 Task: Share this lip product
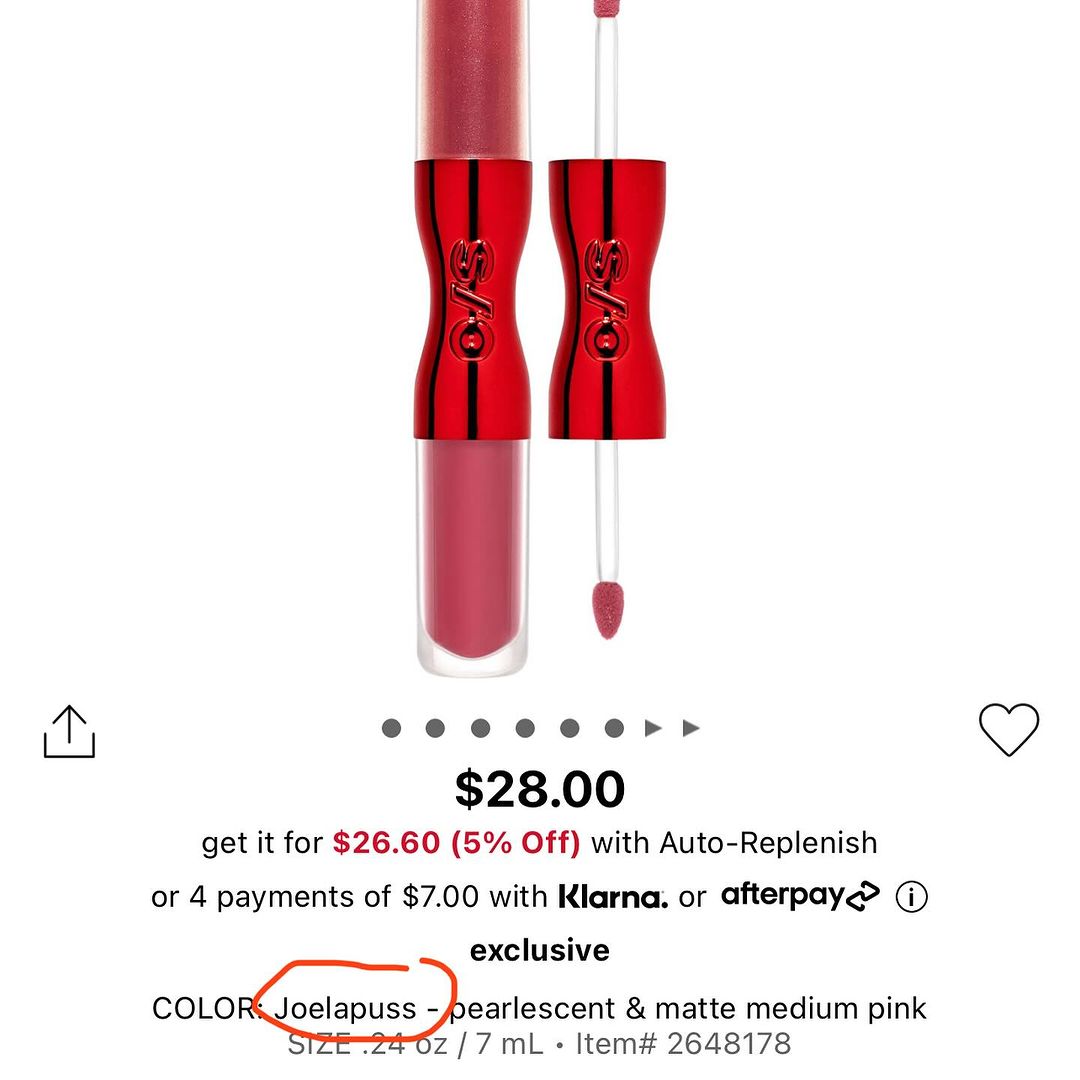69,731
